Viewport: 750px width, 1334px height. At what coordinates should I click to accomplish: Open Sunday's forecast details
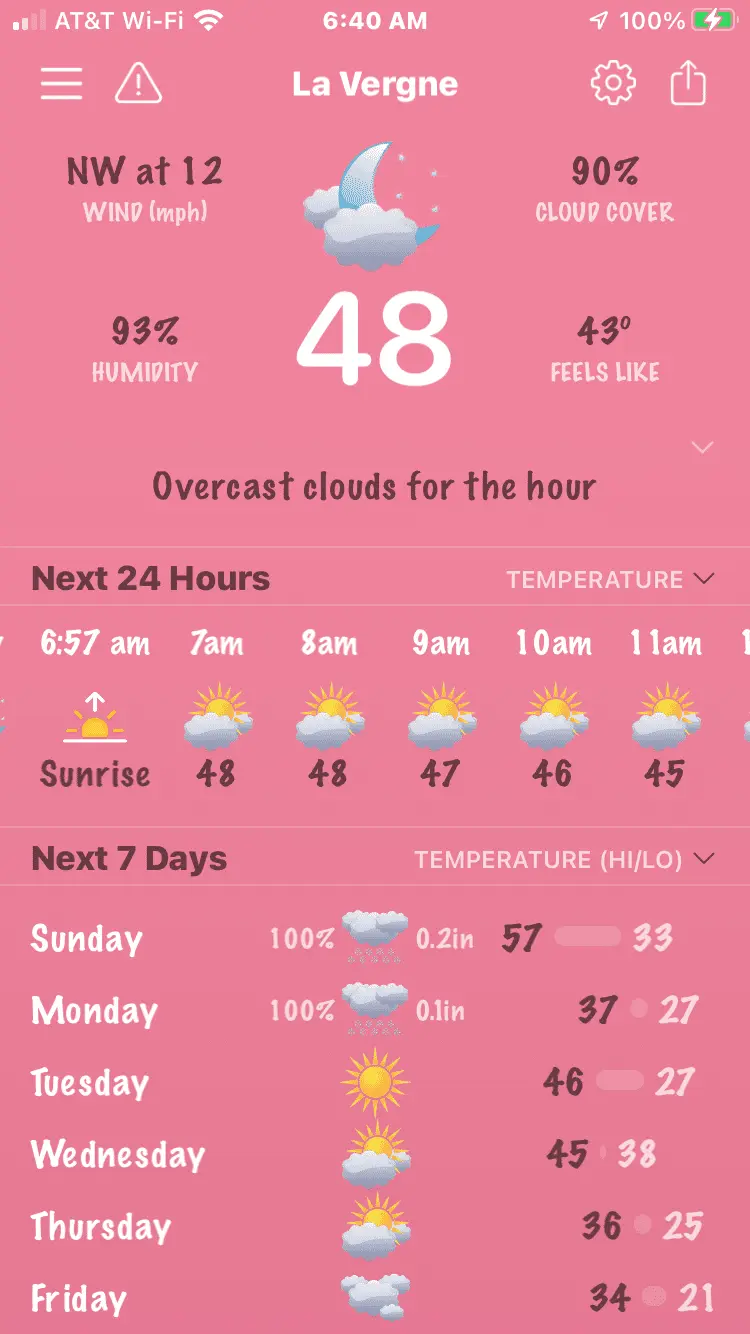(375, 938)
